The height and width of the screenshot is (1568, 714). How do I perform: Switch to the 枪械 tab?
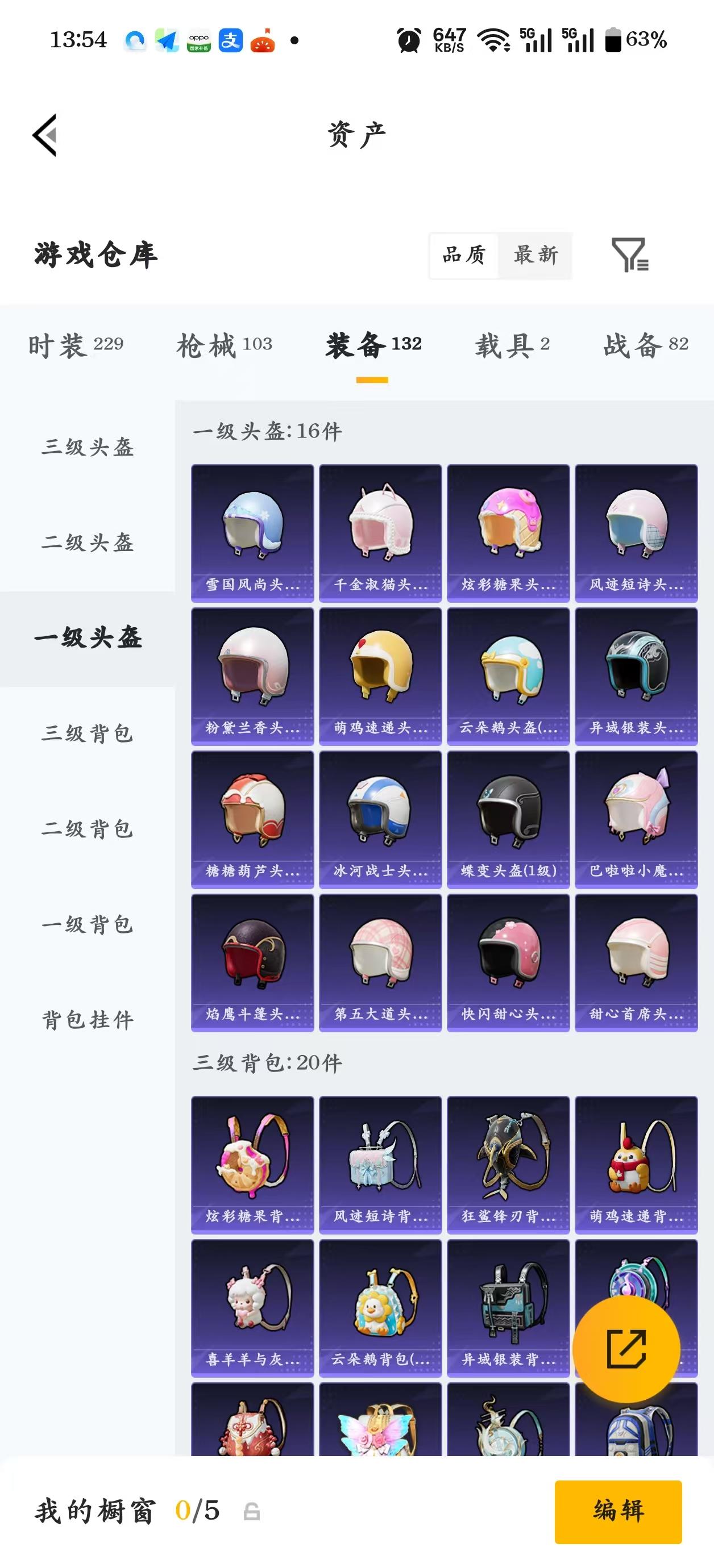(226, 345)
